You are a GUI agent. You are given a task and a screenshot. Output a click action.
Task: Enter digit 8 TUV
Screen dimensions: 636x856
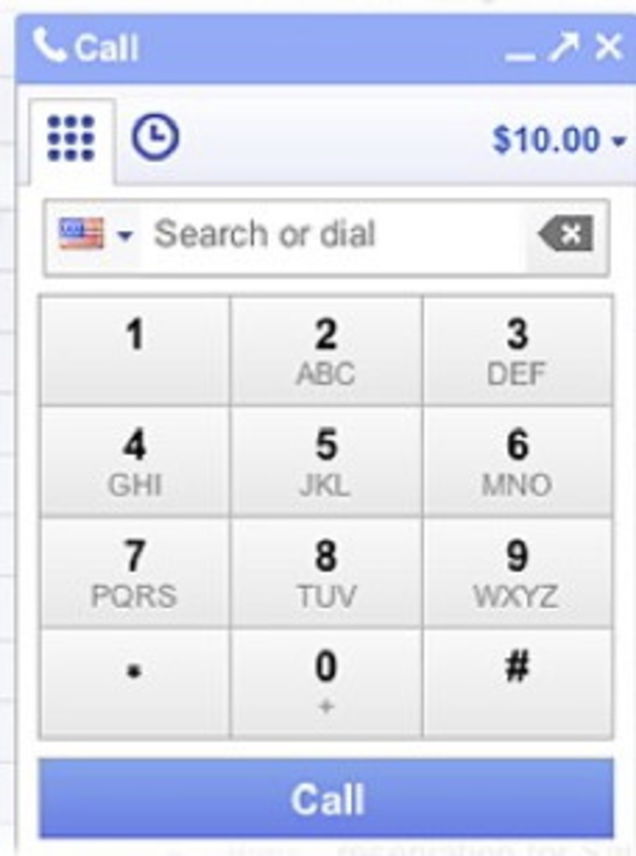pos(326,573)
